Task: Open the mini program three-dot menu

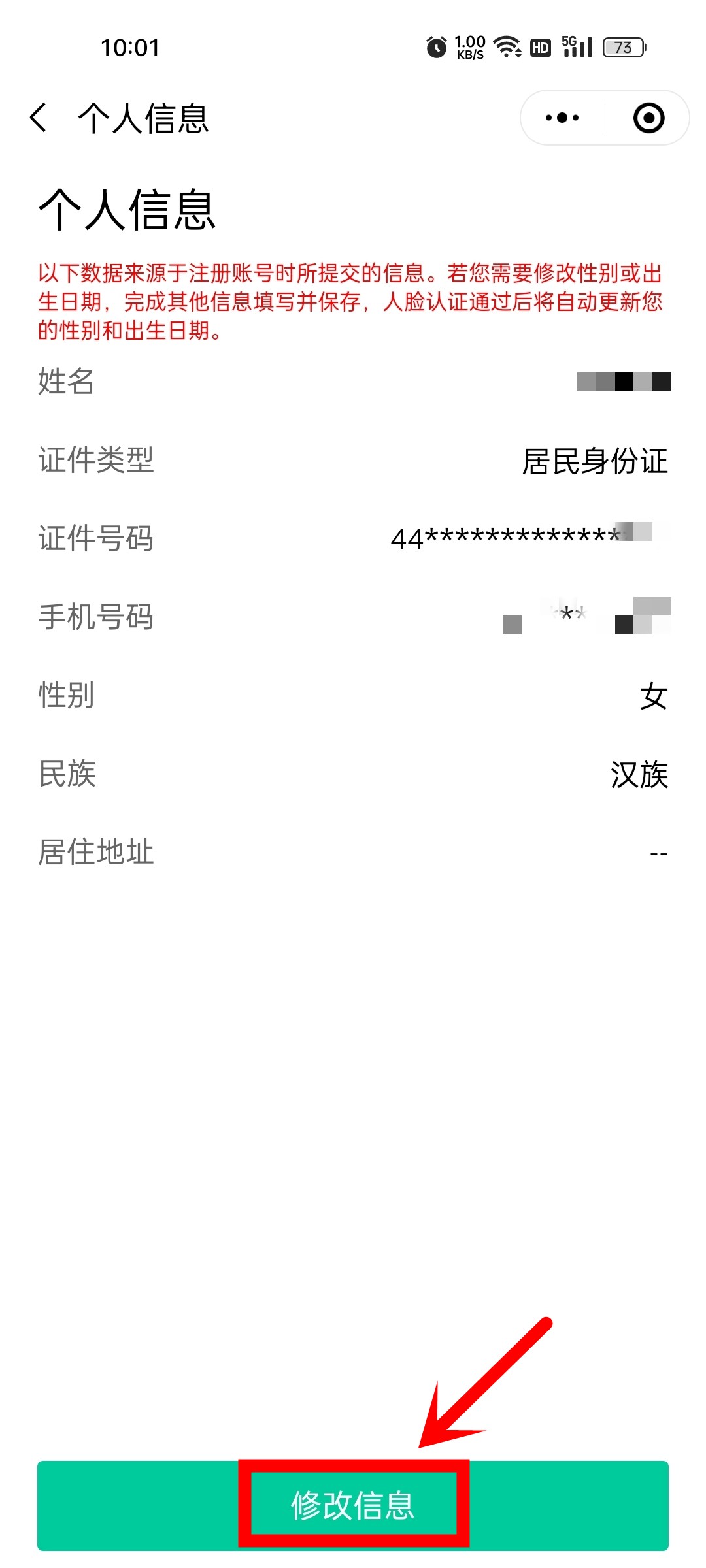Action: click(562, 118)
